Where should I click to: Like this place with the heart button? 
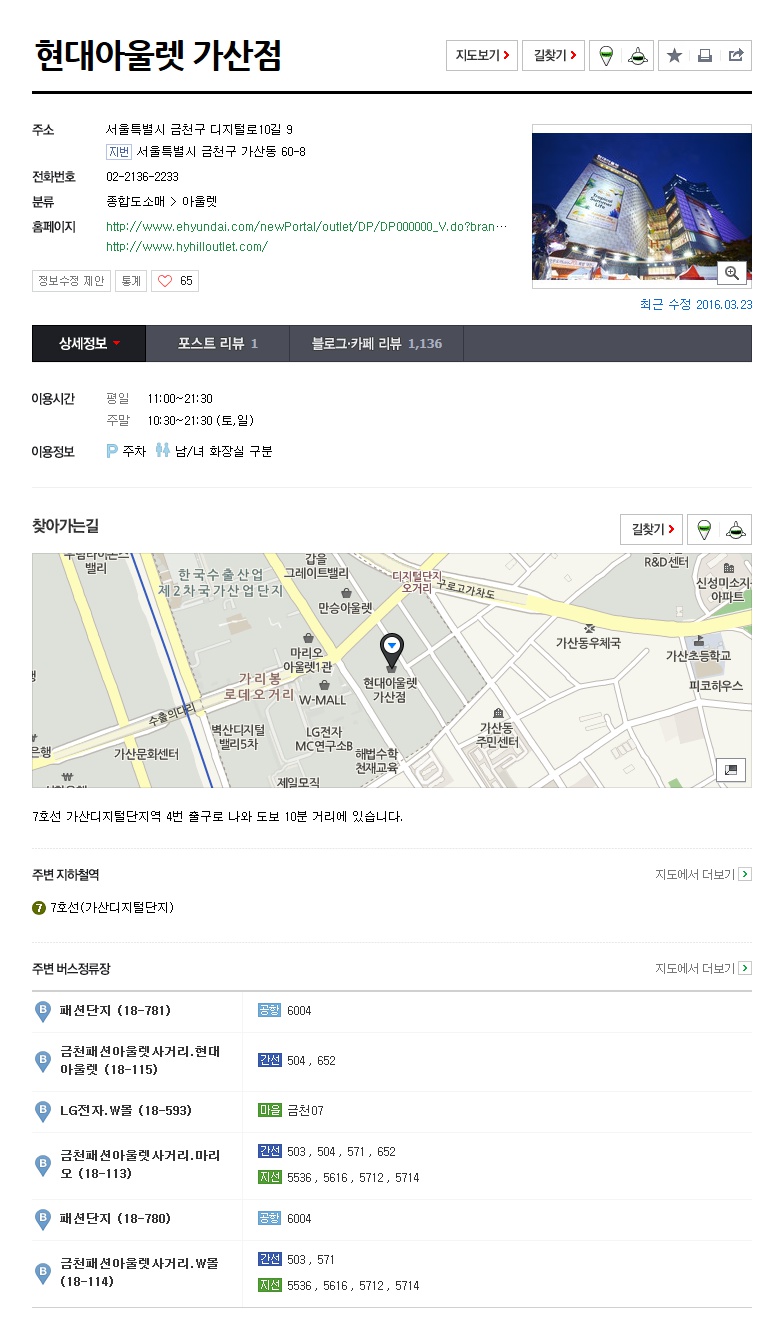click(x=175, y=281)
